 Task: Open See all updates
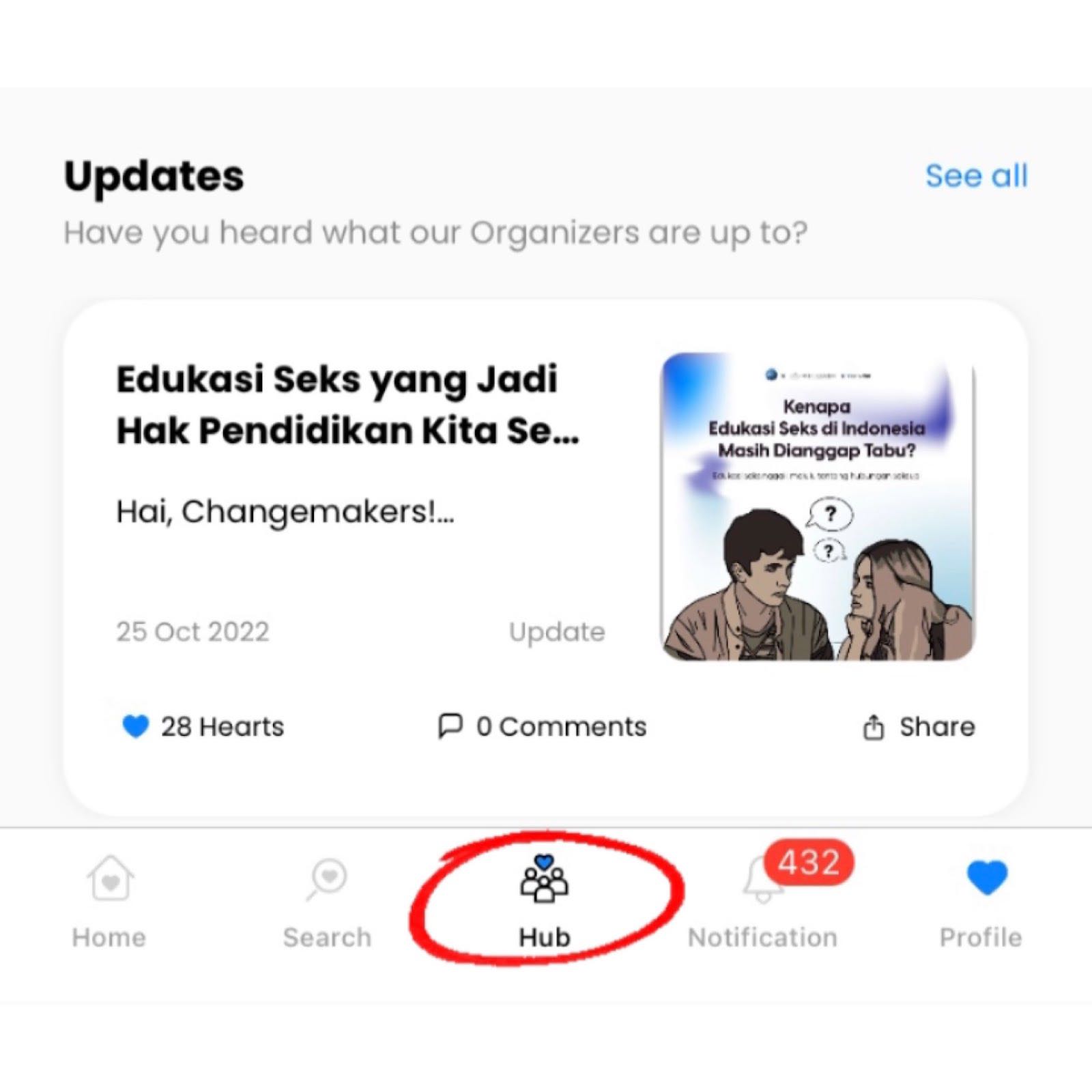coord(976,176)
